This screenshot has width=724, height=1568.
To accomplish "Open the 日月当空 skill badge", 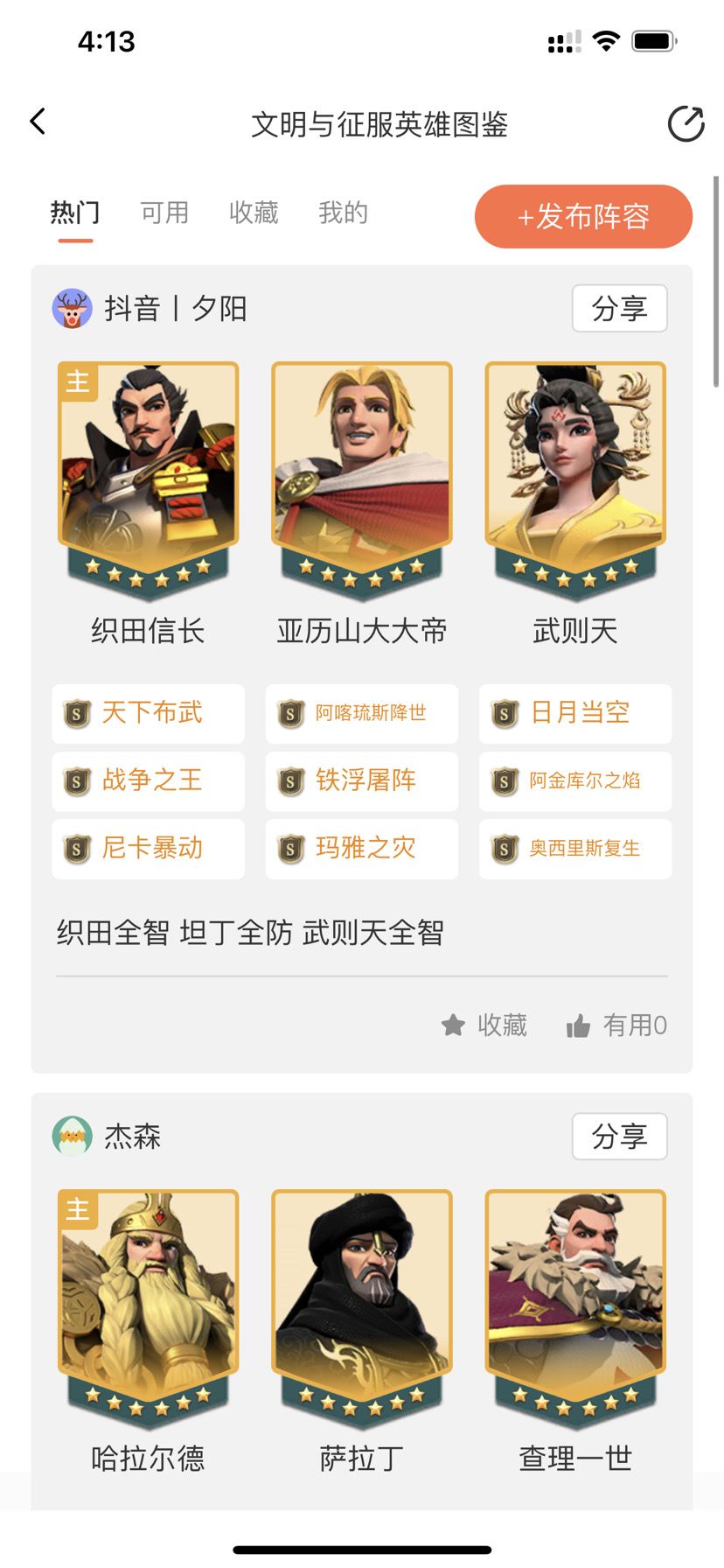I will pos(574,714).
